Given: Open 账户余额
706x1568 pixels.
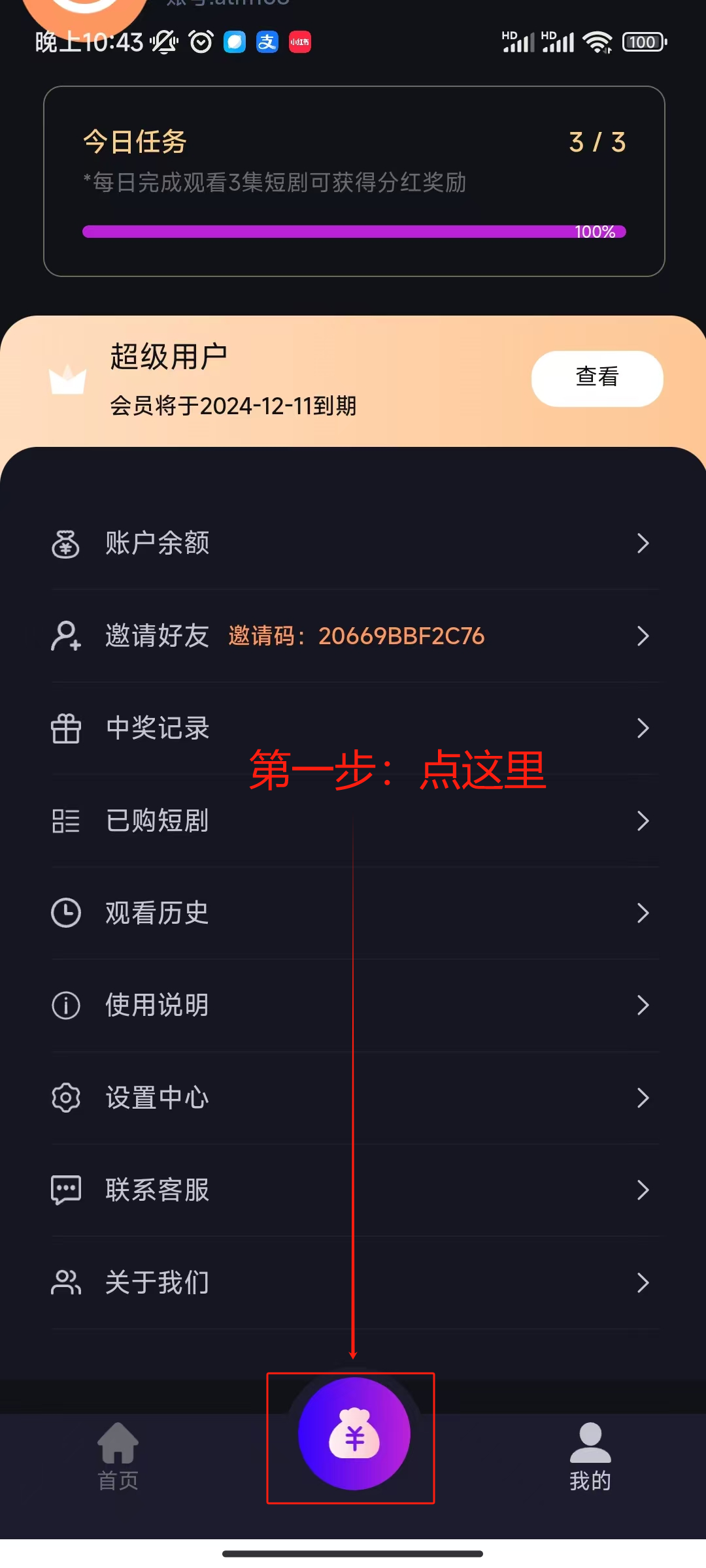Looking at the screenshot, I should tap(353, 544).
